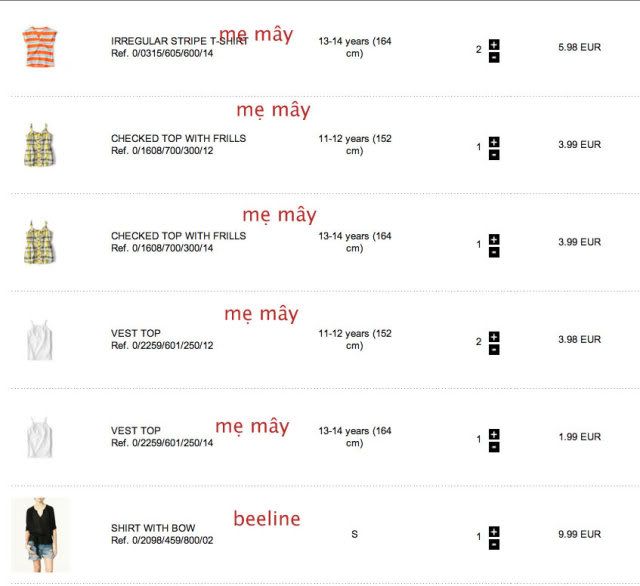
Task: Open the Shirt with Bow product photo
Action: coord(40,535)
